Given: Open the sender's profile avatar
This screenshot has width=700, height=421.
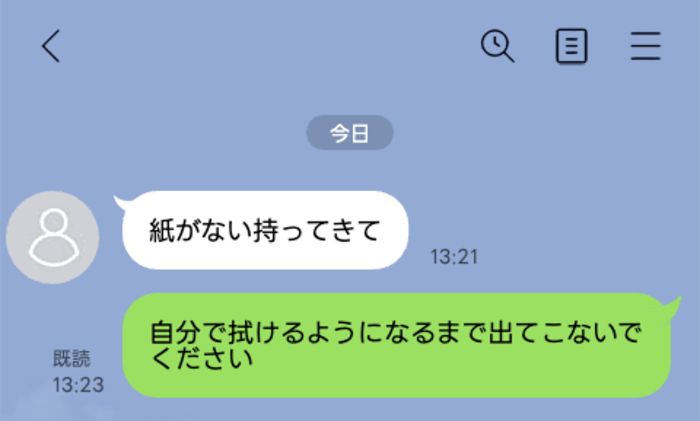Looking at the screenshot, I should click(52, 237).
